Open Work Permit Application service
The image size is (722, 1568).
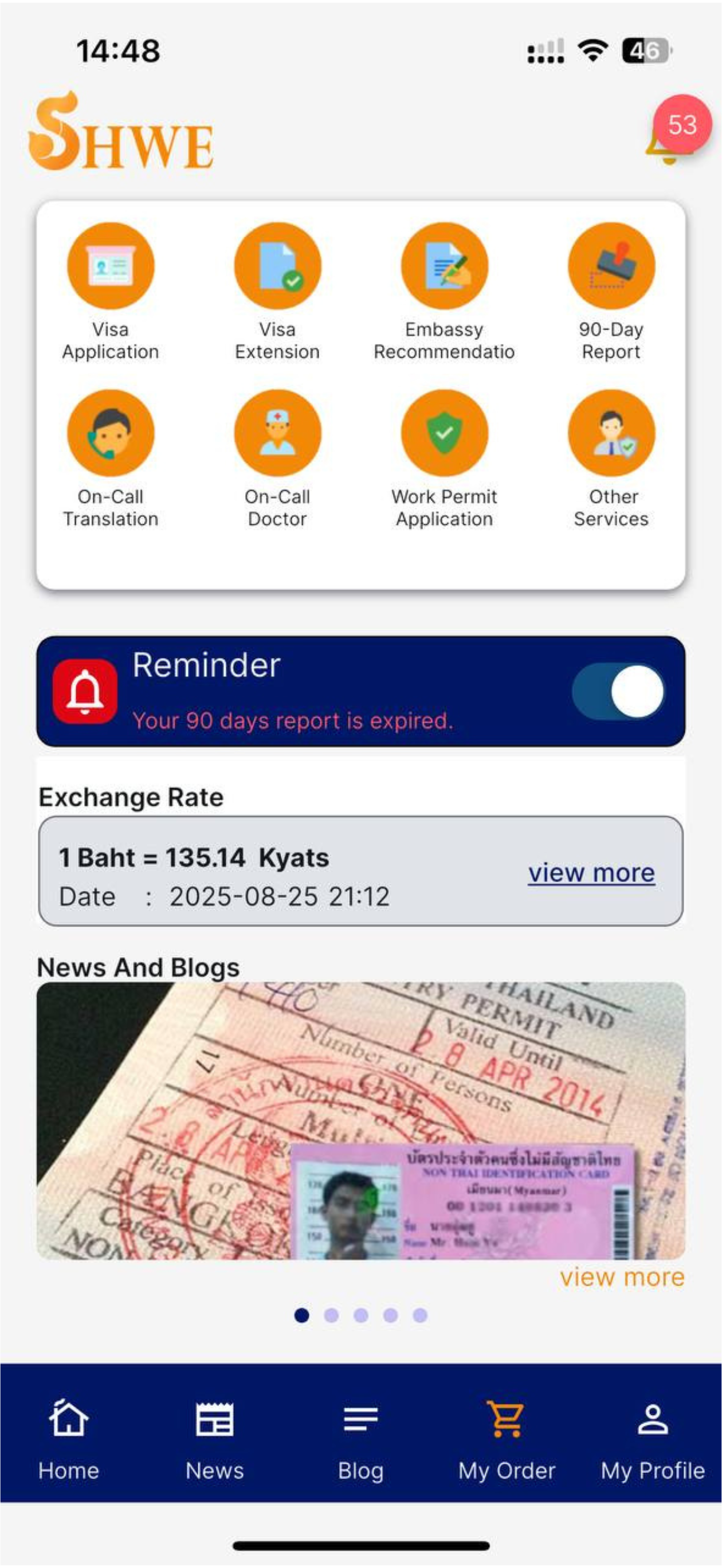coord(444,433)
